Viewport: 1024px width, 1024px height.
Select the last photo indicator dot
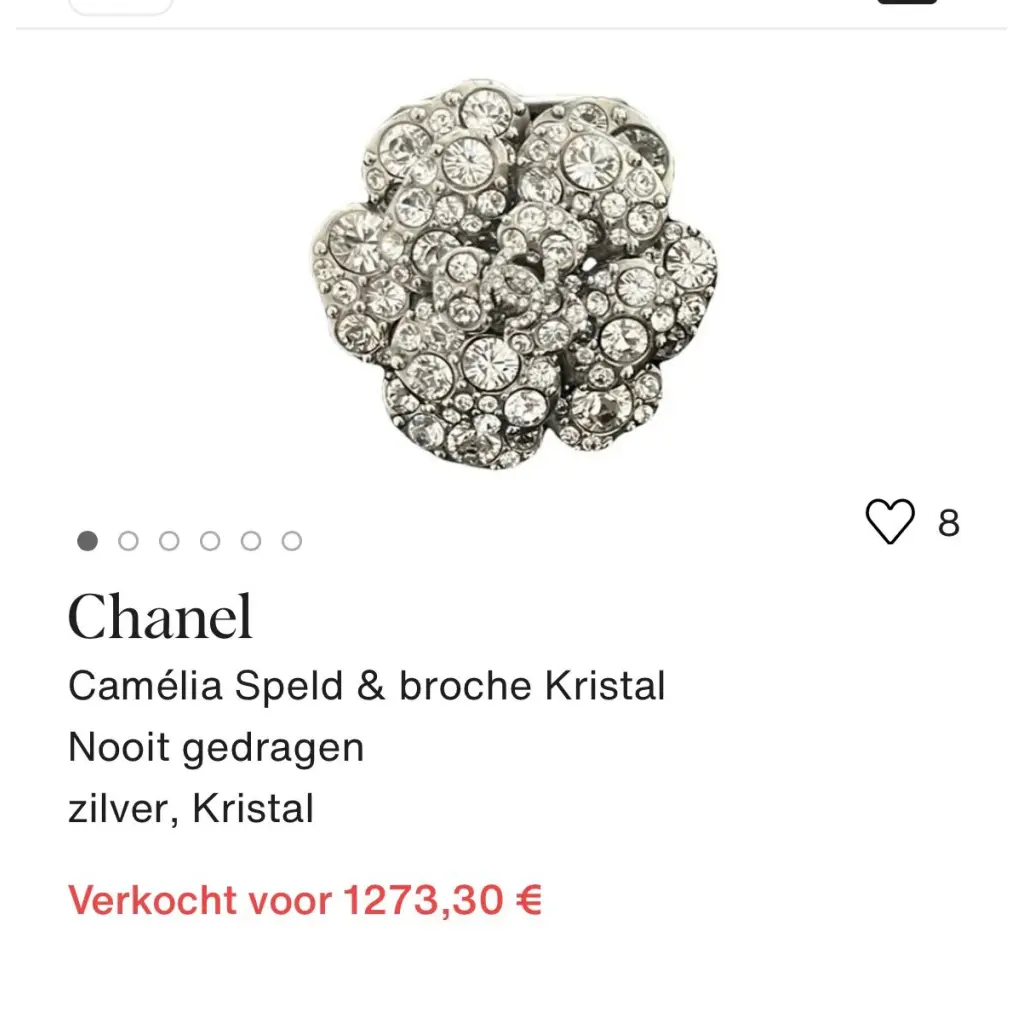click(x=291, y=541)
